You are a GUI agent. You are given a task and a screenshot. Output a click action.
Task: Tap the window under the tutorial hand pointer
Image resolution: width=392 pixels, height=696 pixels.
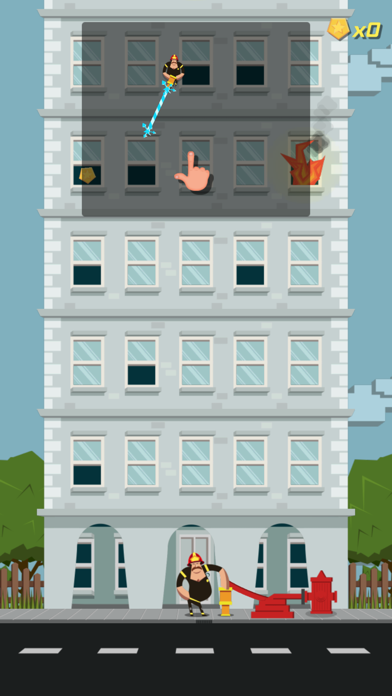pos(196,163)
